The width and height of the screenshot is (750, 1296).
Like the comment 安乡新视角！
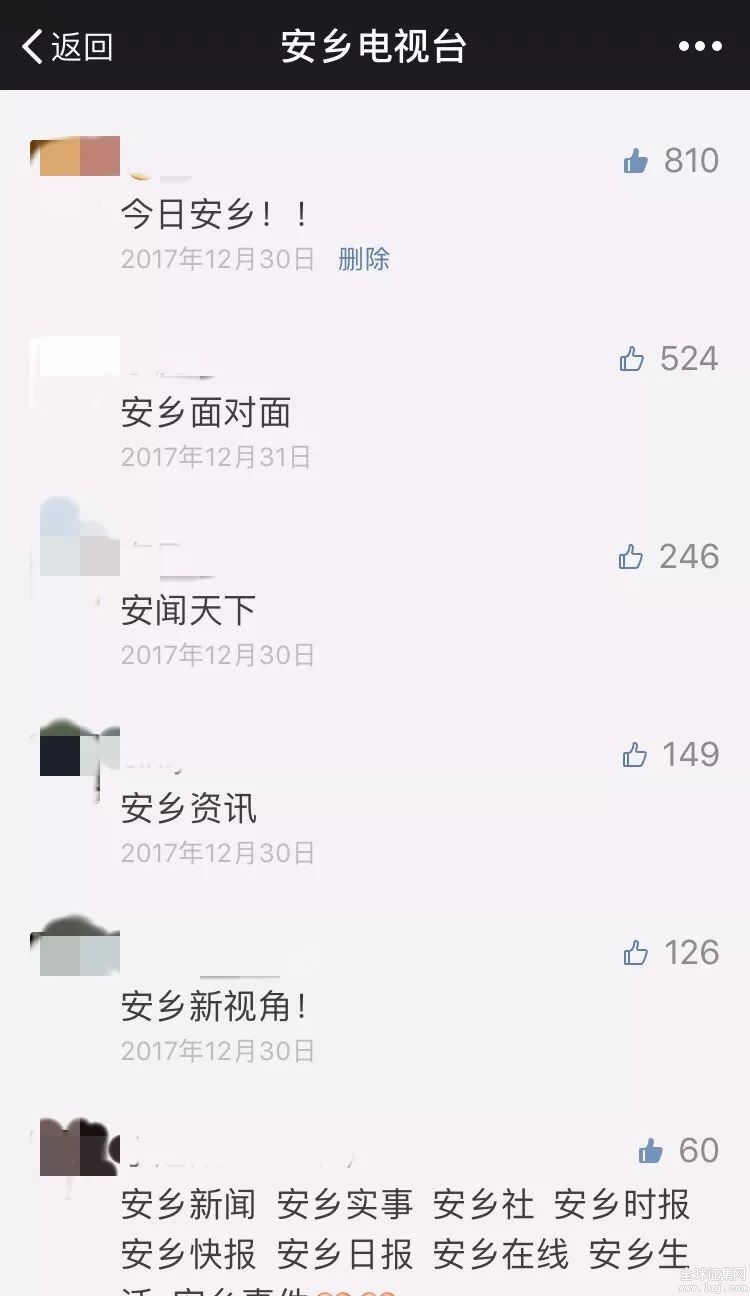pyautogui.click(x=636, y=953)
